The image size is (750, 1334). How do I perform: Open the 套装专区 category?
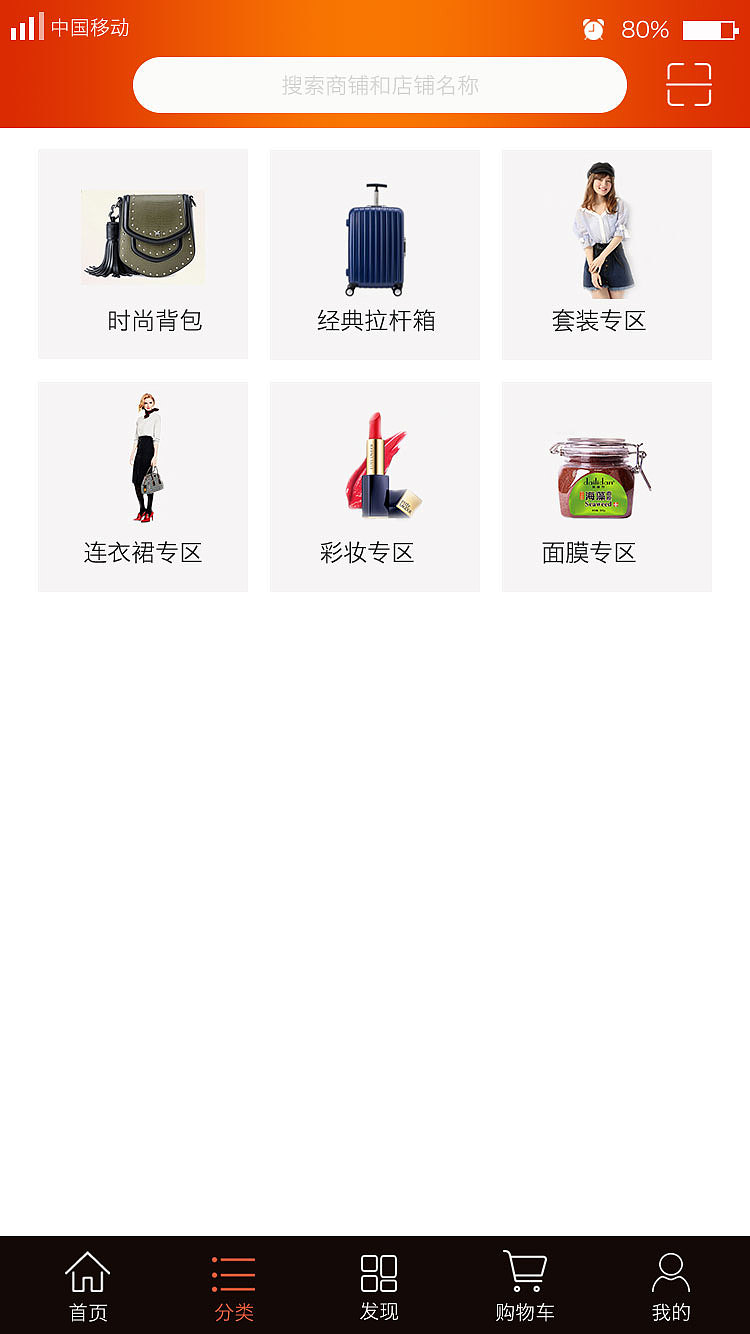[x=606, y=254]
